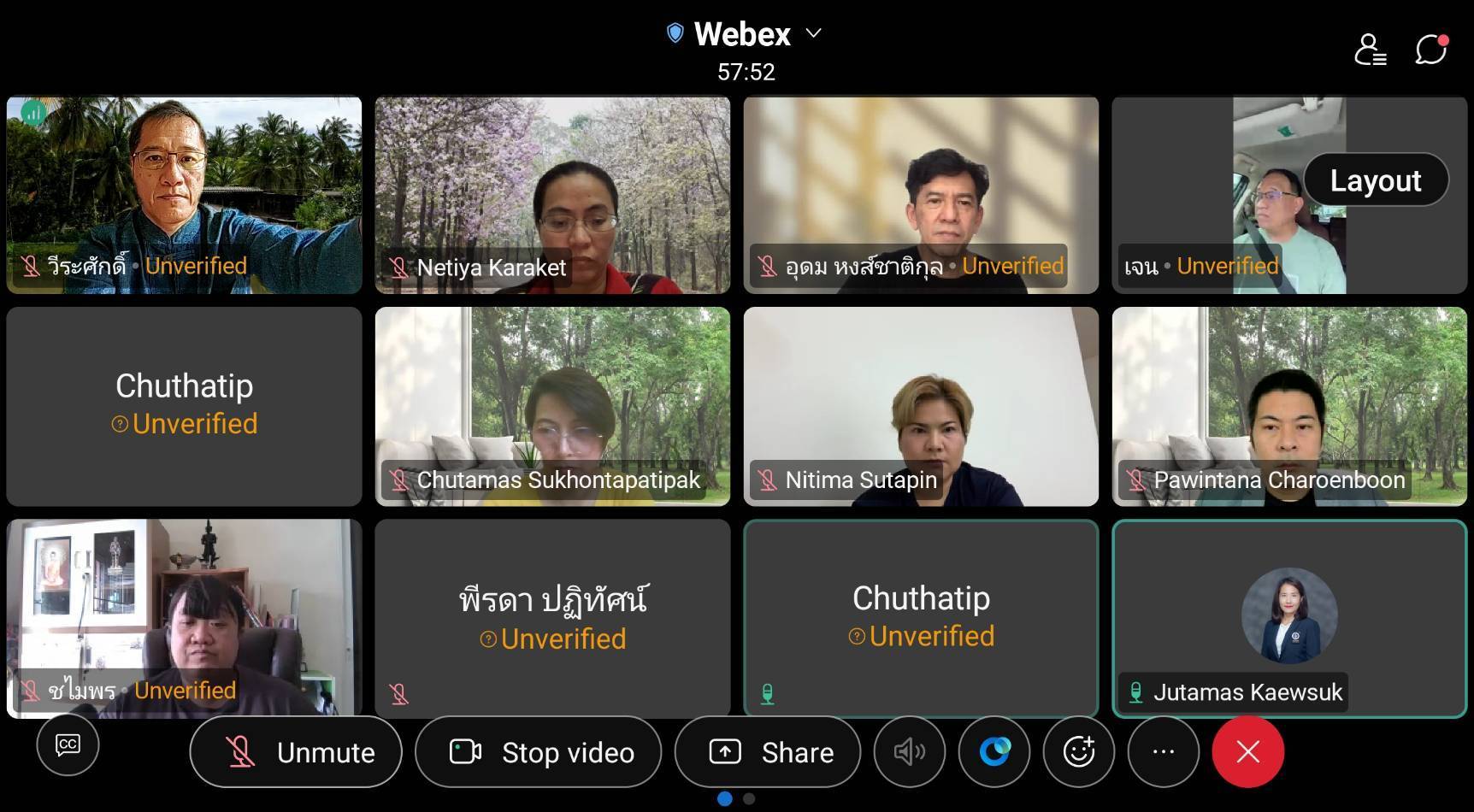1474x812 pixels.
Task: Select Jutamas Kaewsuk's tile
Action: [1288, 618]
